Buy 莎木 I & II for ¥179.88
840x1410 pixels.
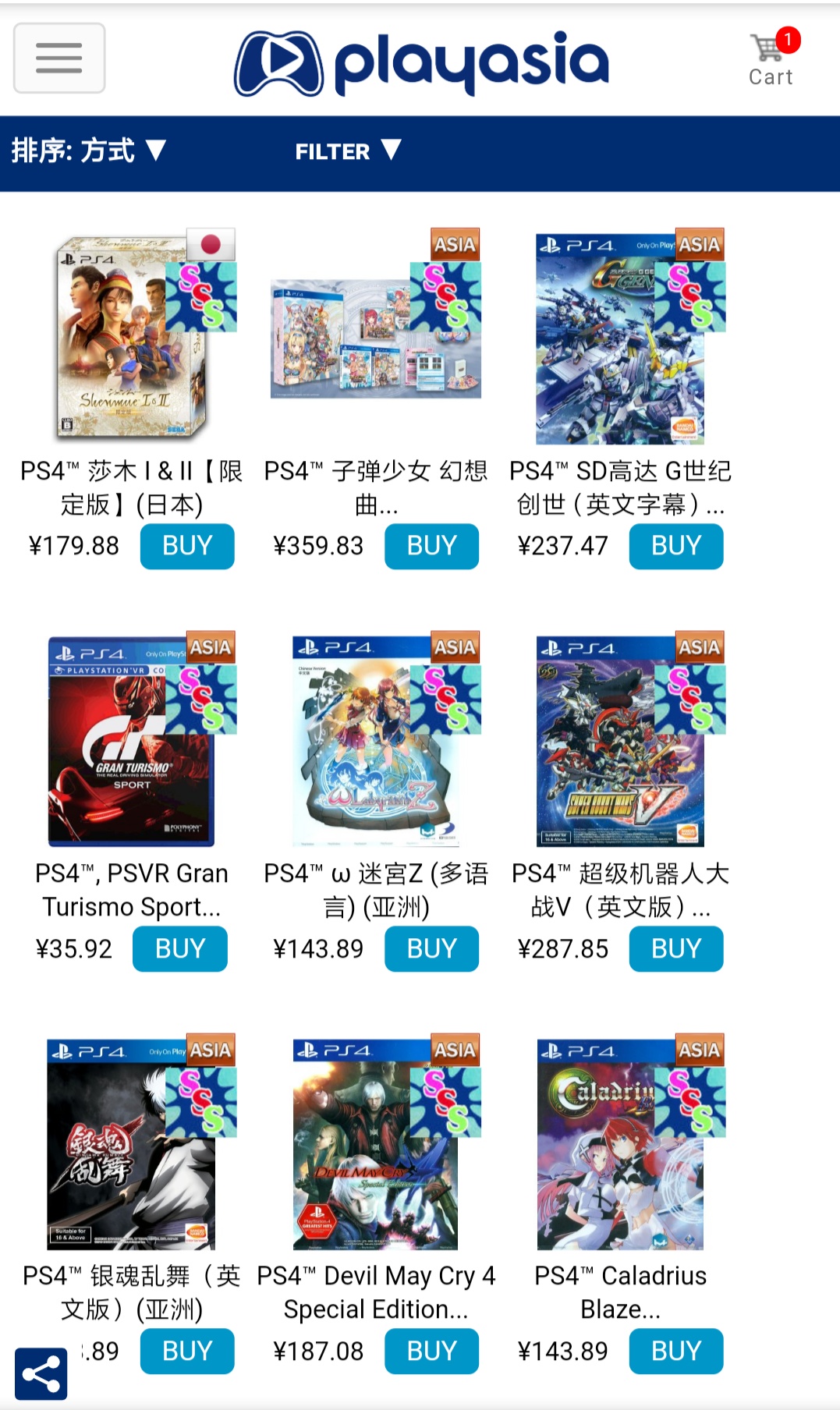(x=187, y=546)
